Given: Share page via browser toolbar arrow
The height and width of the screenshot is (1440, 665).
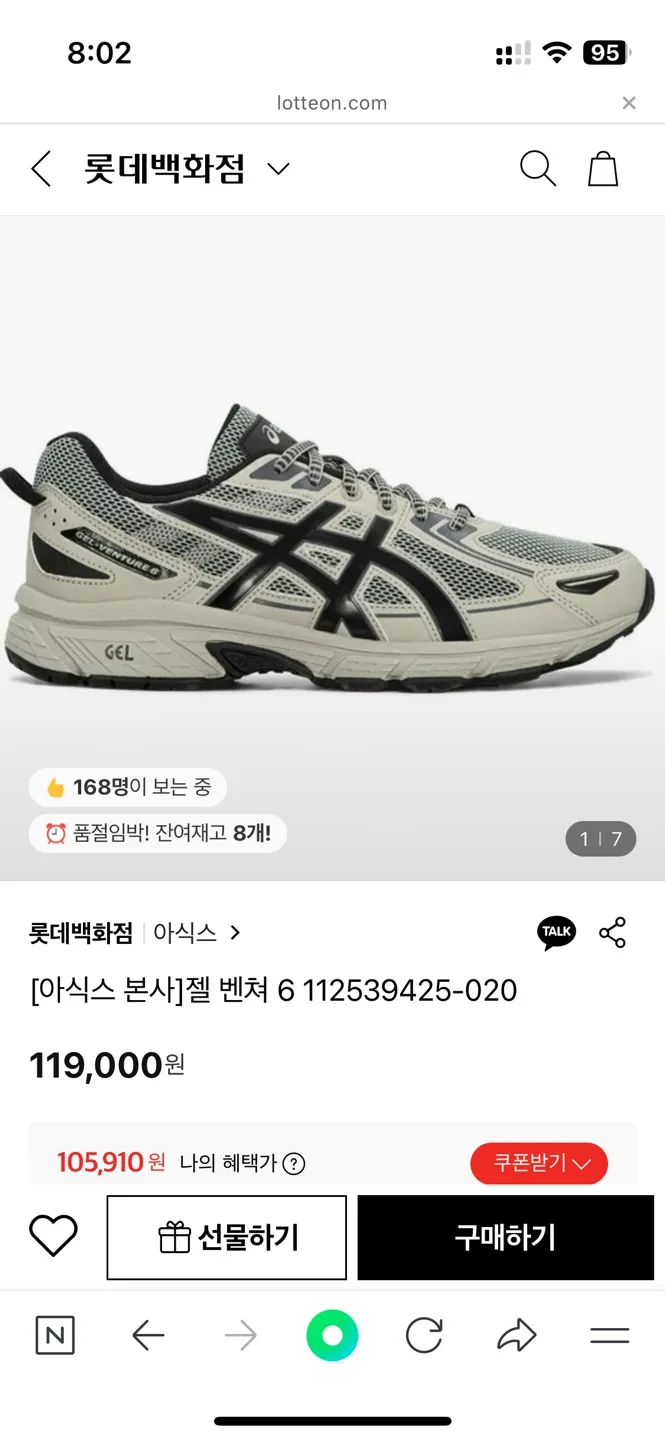Looking at the screenshot, I should click(516, 1335).
